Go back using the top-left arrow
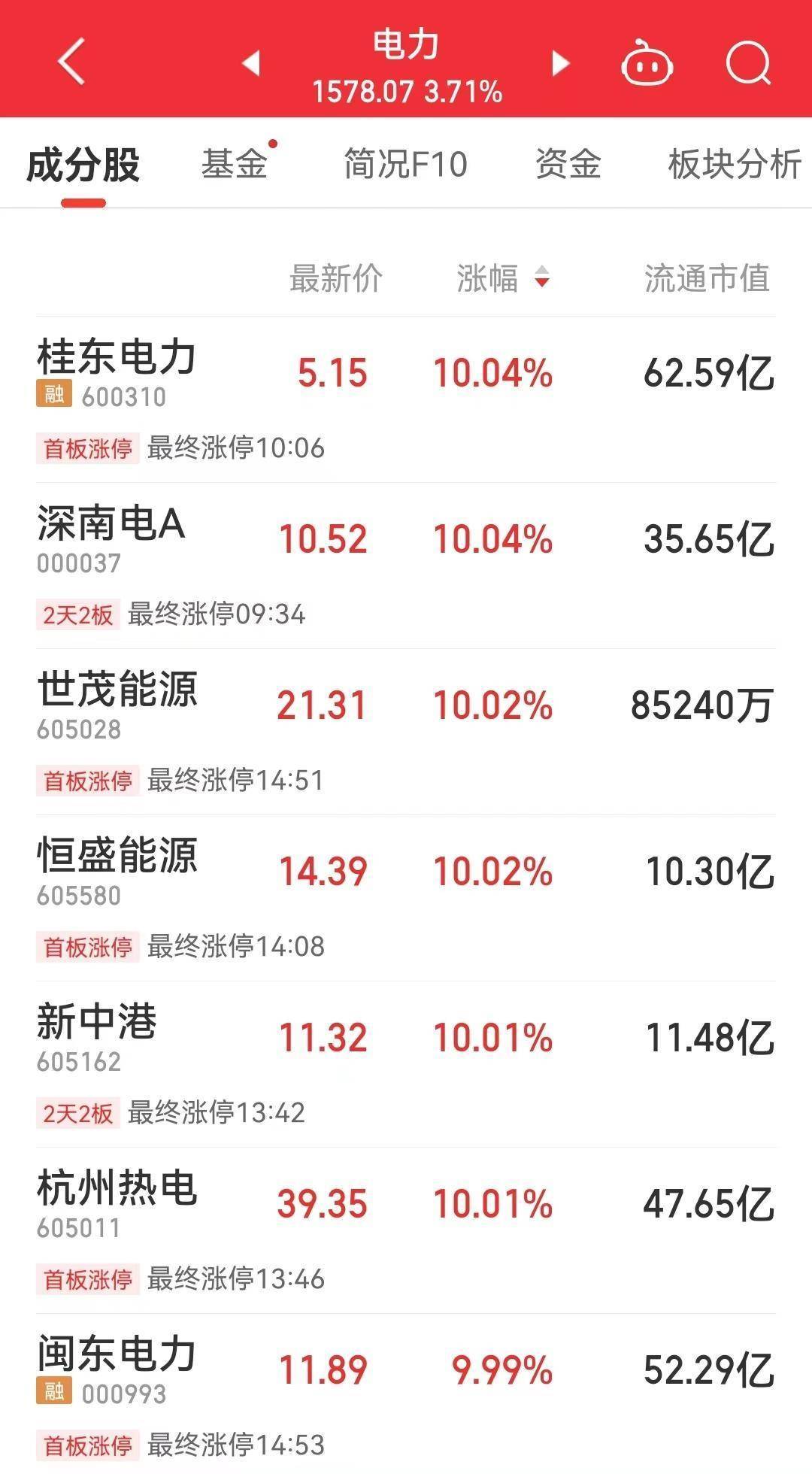This screenshot has height=1474, width=812. point(71,62)
